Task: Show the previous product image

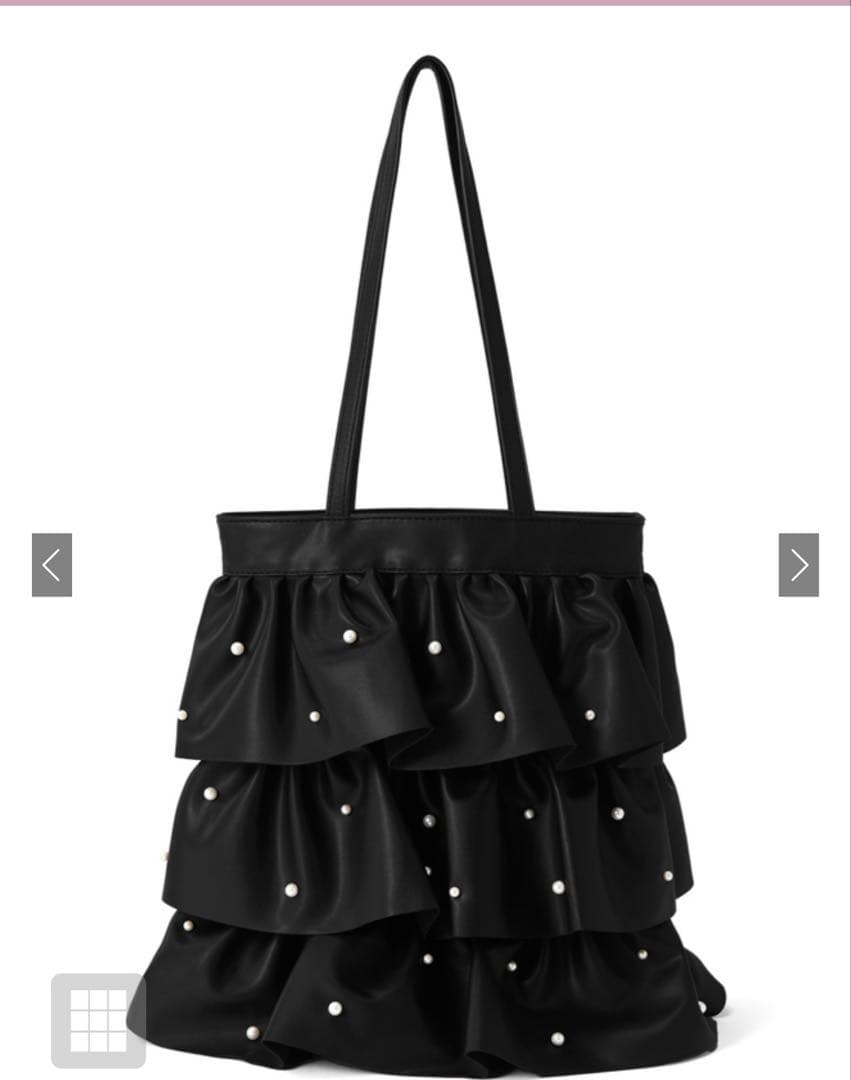Action: (52, 565)
